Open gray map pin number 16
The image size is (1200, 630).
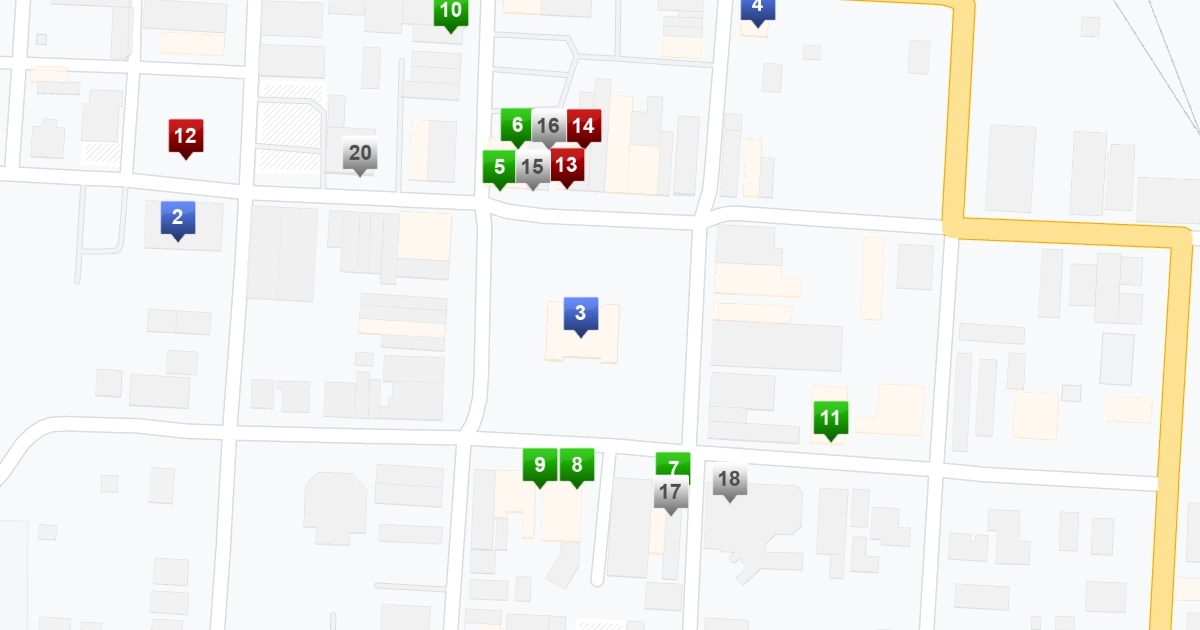click(548, 126)
